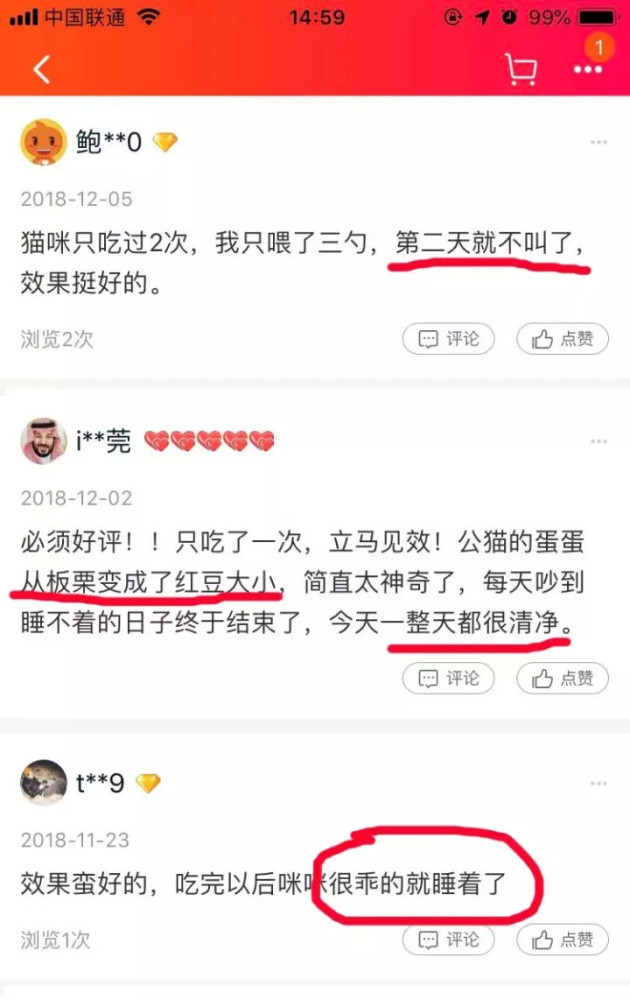Open 鲍**0's profile avatar
The height and width of the screenshot is (1000, 630).
[x=43, y=143]
